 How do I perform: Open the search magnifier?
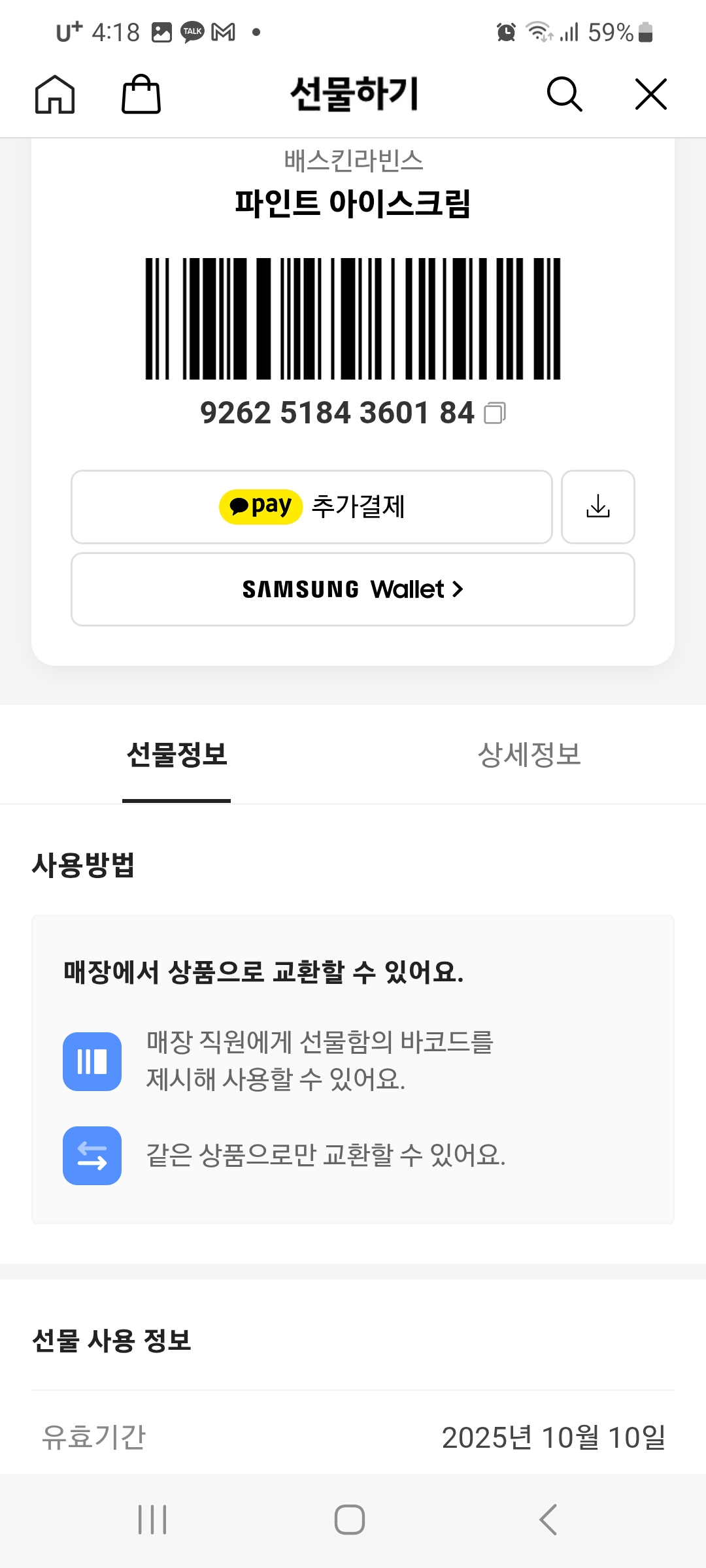click(564, 94)
